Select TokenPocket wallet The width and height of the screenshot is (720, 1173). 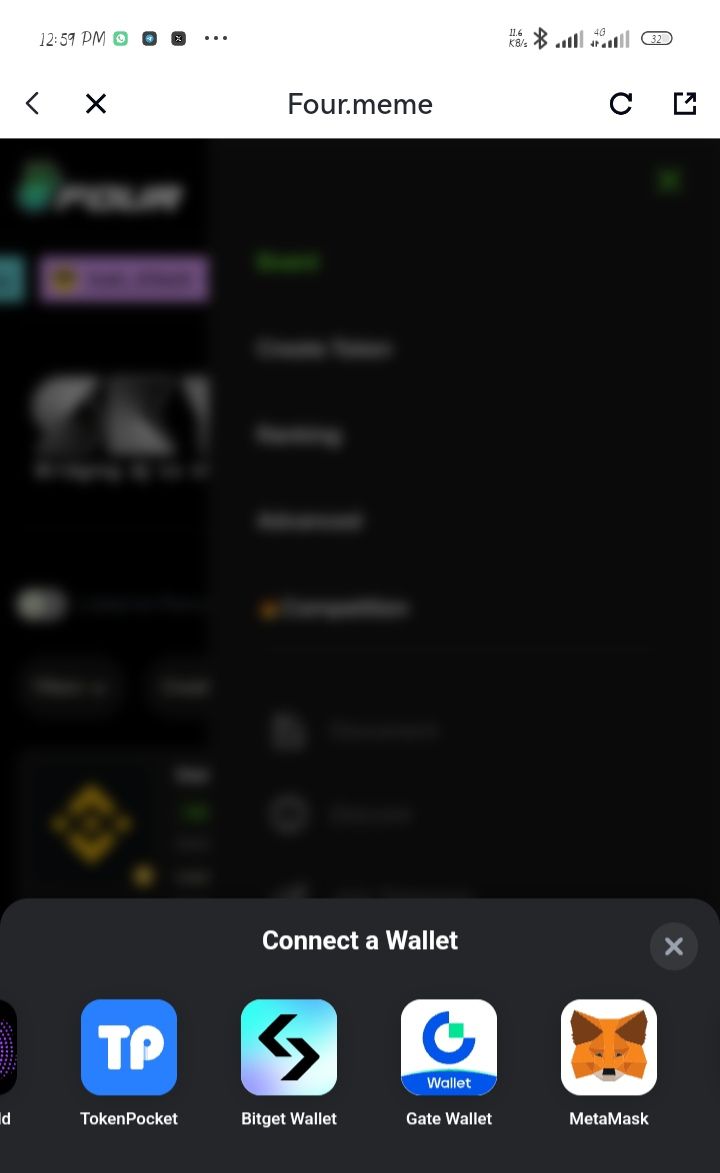[129, 1048]
